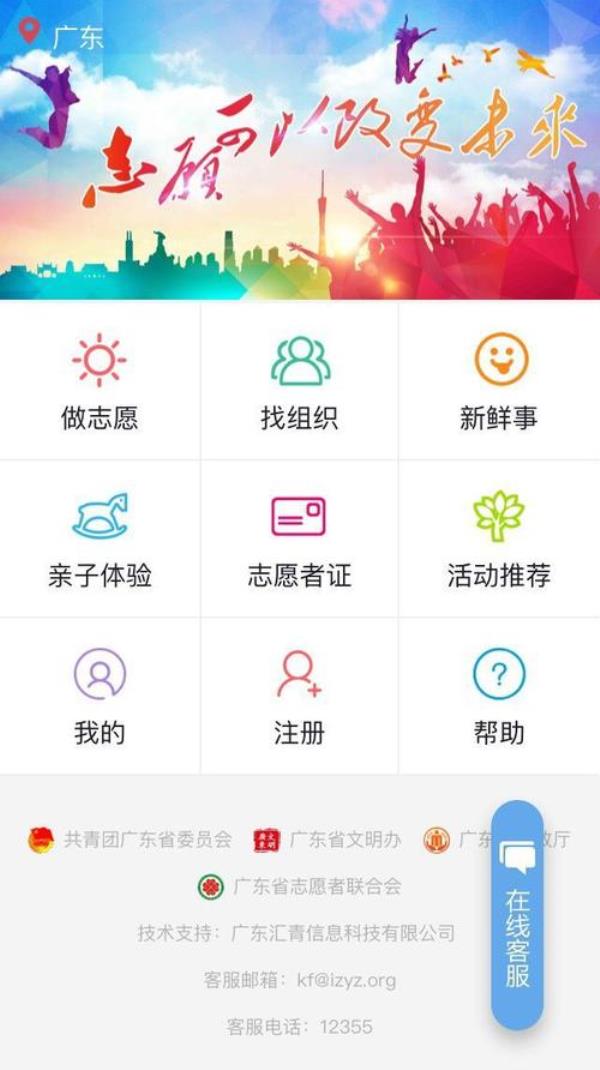Open 找组织 to find organizations
Image resolution: width=600 pixels, height=1070 pixels.
click(299, 382)
